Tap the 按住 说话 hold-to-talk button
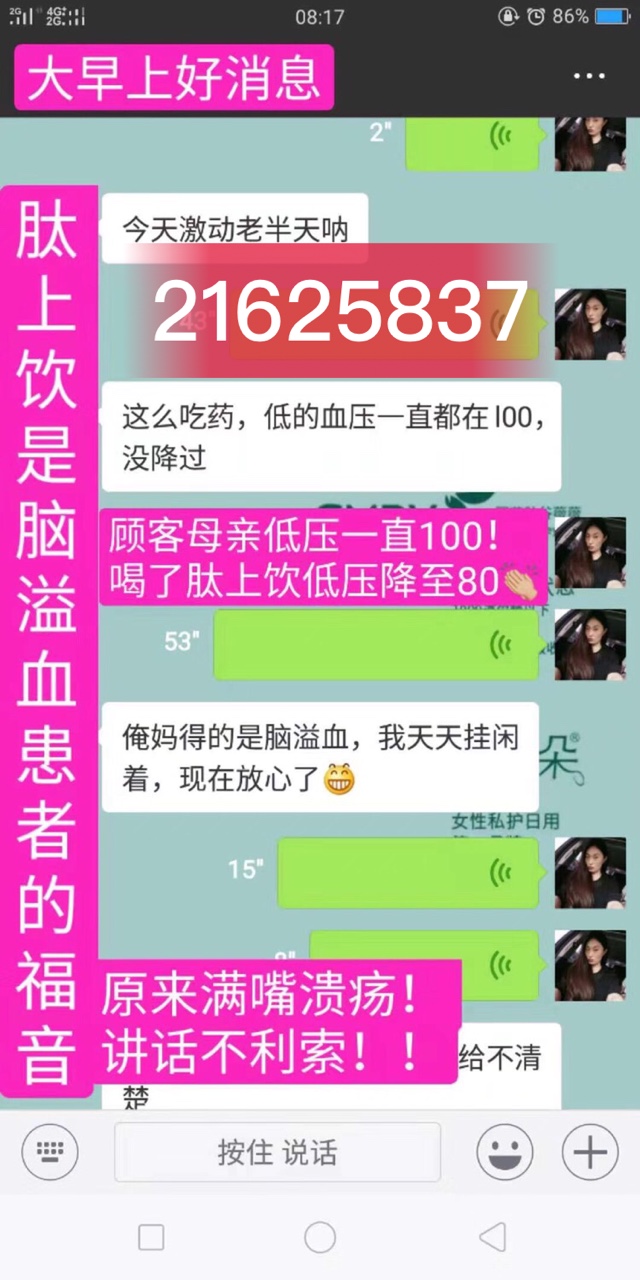Image resolution: width=640 pixels, height=1280 pixels. click(x=277, y=1152)
